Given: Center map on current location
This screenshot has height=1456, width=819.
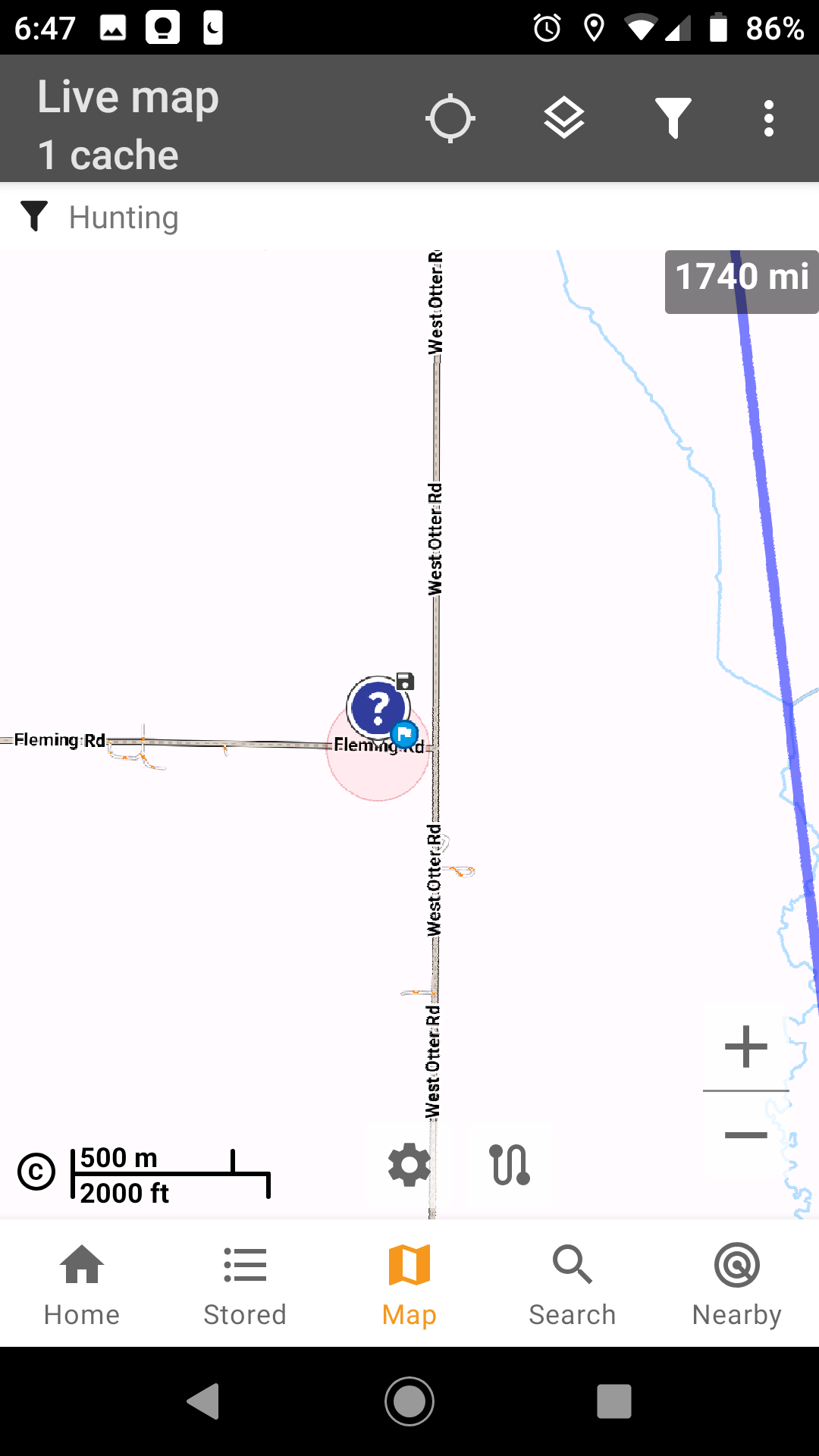Looking at the screenshot, I should [451, 118].
